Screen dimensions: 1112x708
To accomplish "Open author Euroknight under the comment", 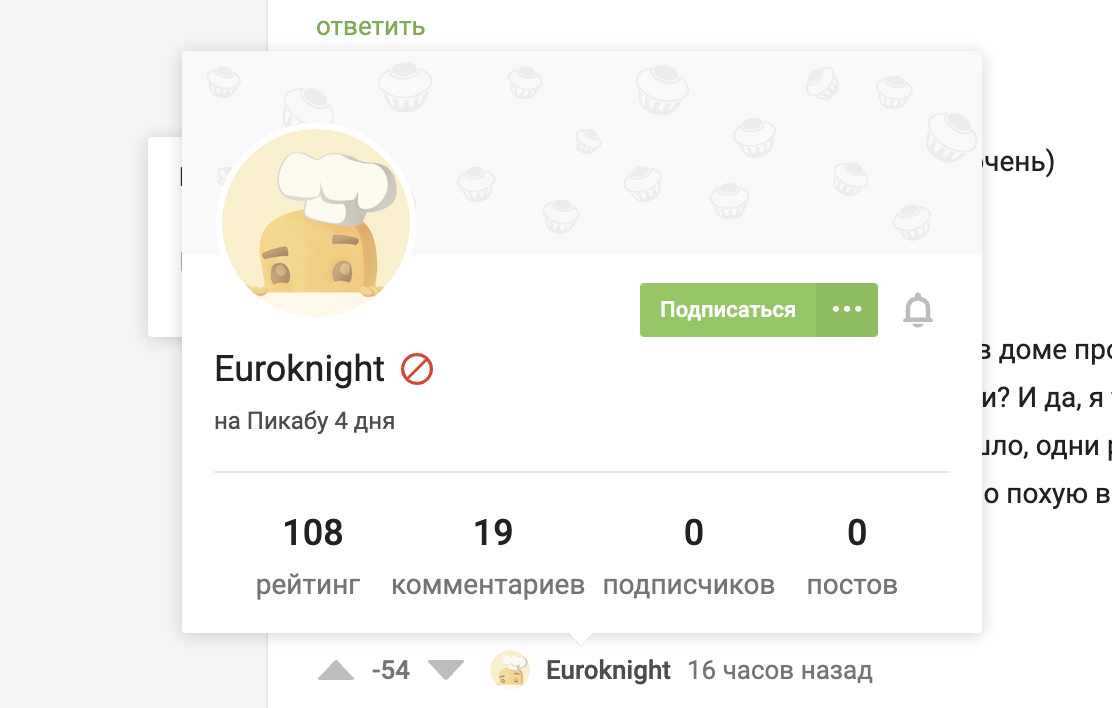I will tap(608, 670).
